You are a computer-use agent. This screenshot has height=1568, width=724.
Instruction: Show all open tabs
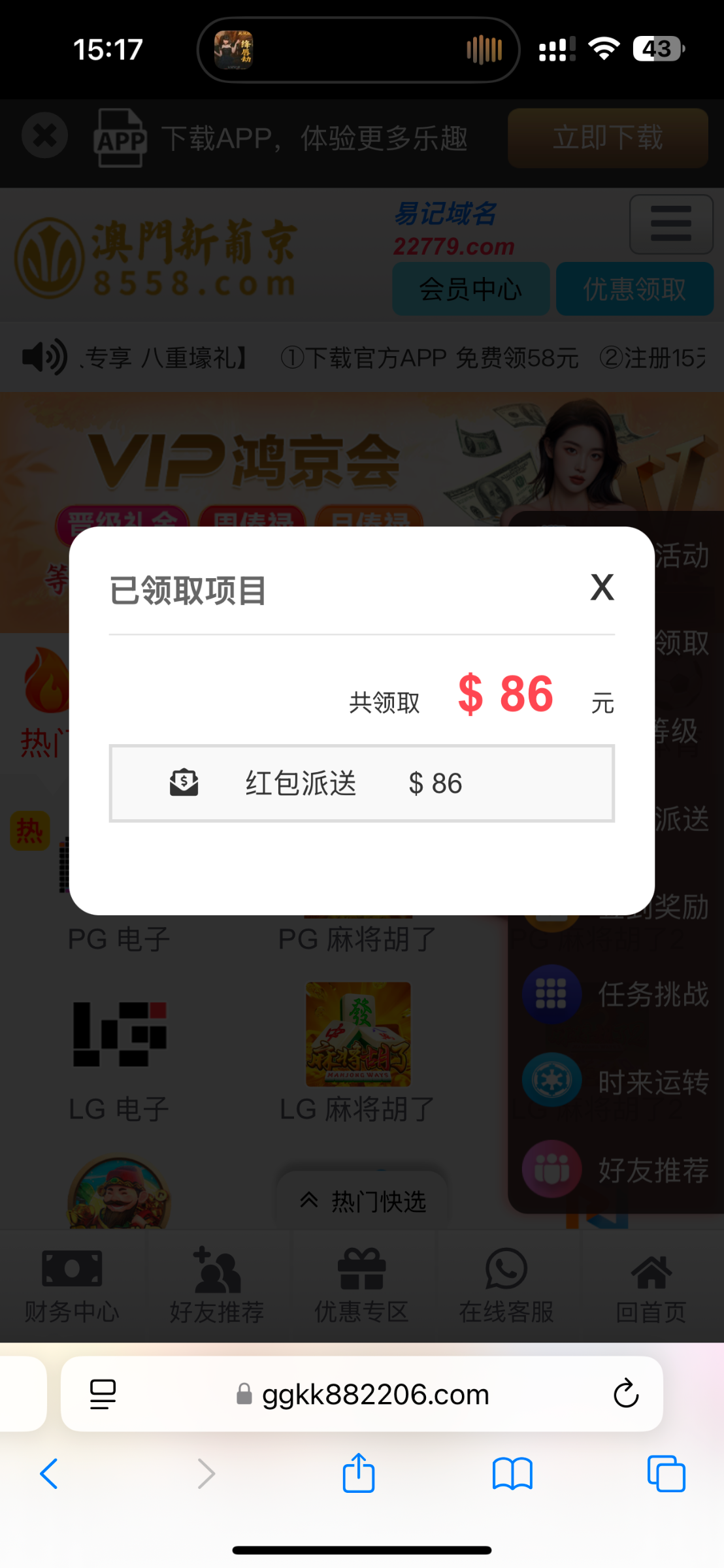pyautogui.click(x=666, y=1474)
